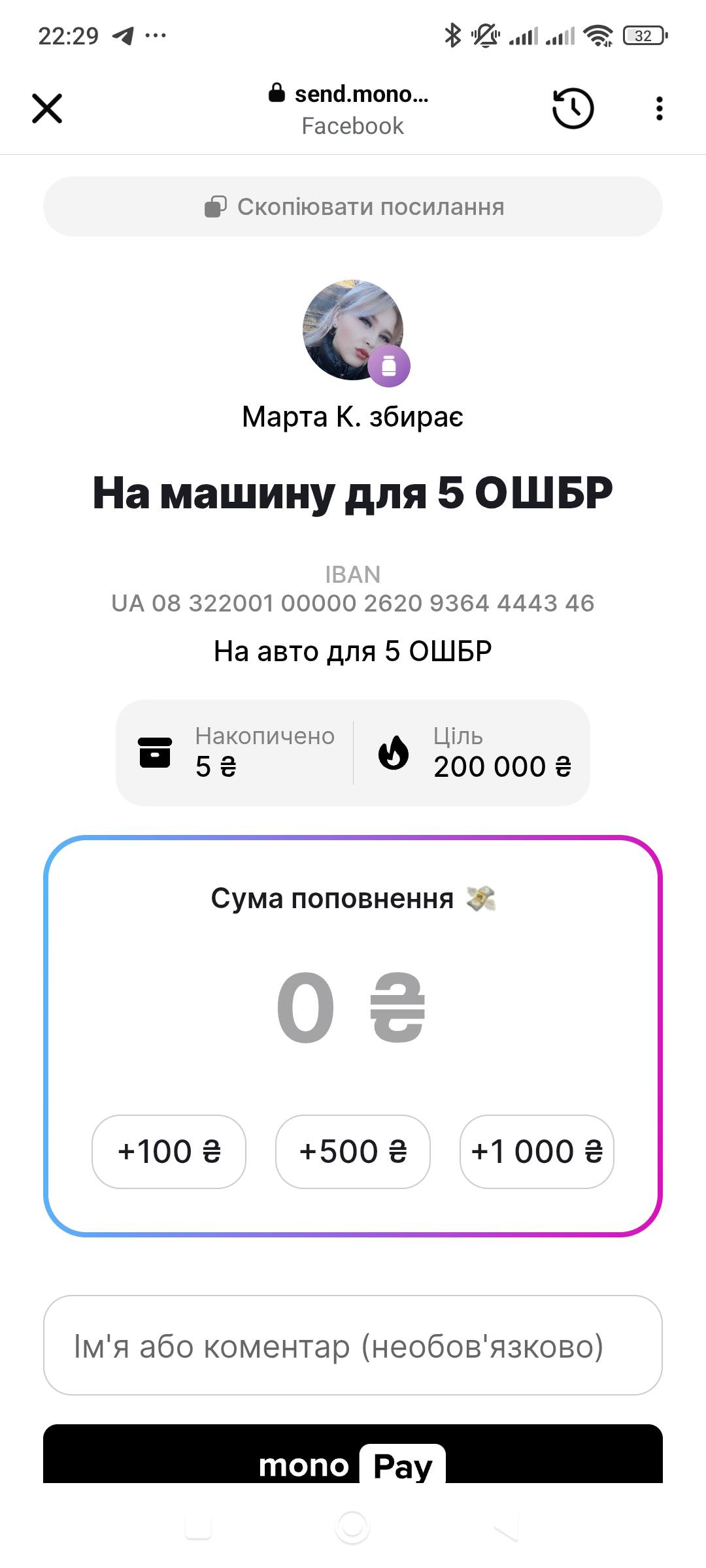Screen dimensions: 706x1568
Task: Choose the +1 000 ₴ quick amount
Action: (537, 1151)
